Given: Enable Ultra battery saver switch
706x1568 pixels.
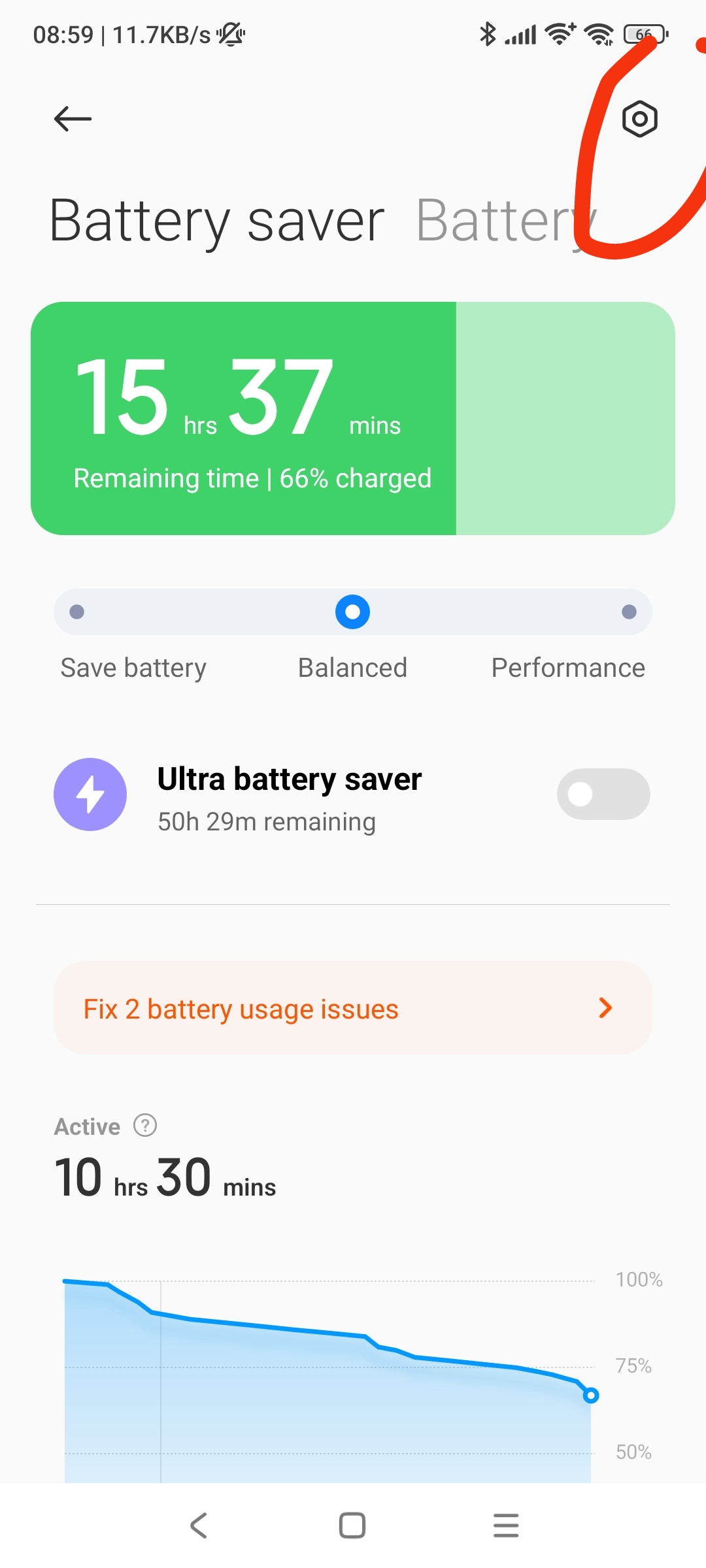Looking at the screenshot, I should (603, 794).
